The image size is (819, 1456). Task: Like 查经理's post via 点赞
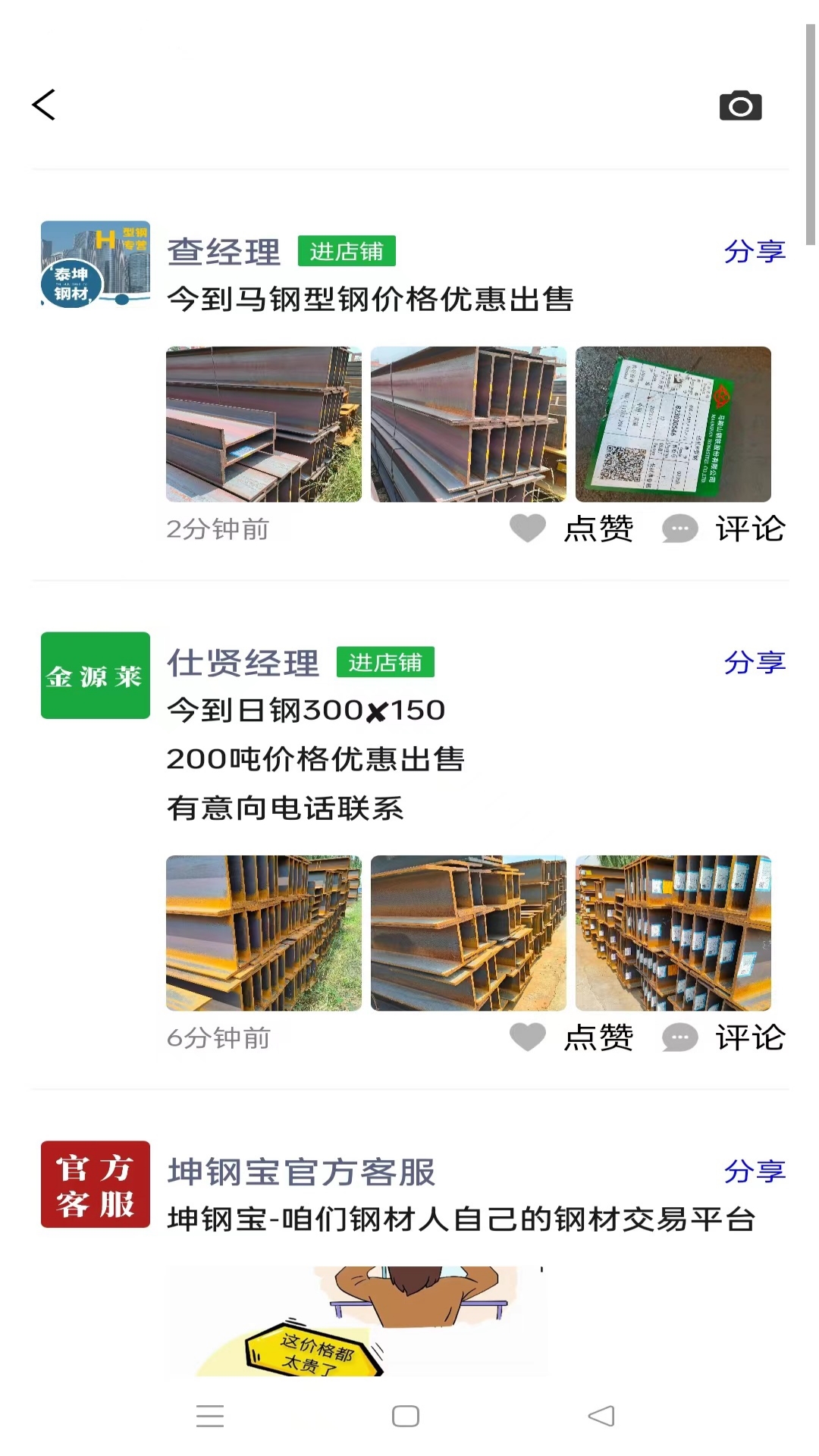point(598,529)
